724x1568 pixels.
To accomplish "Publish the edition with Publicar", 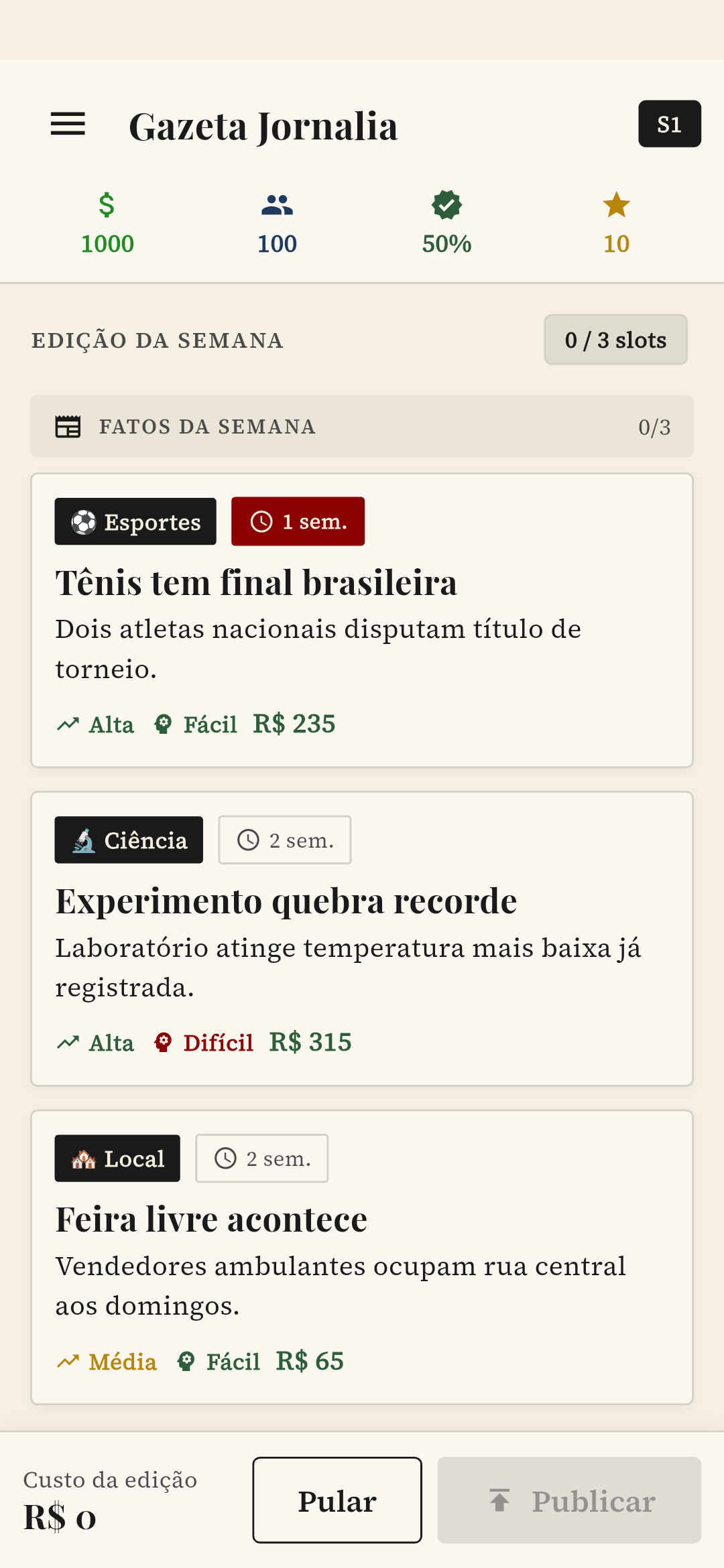I will pyautogui.click(x=569, y=1500).
